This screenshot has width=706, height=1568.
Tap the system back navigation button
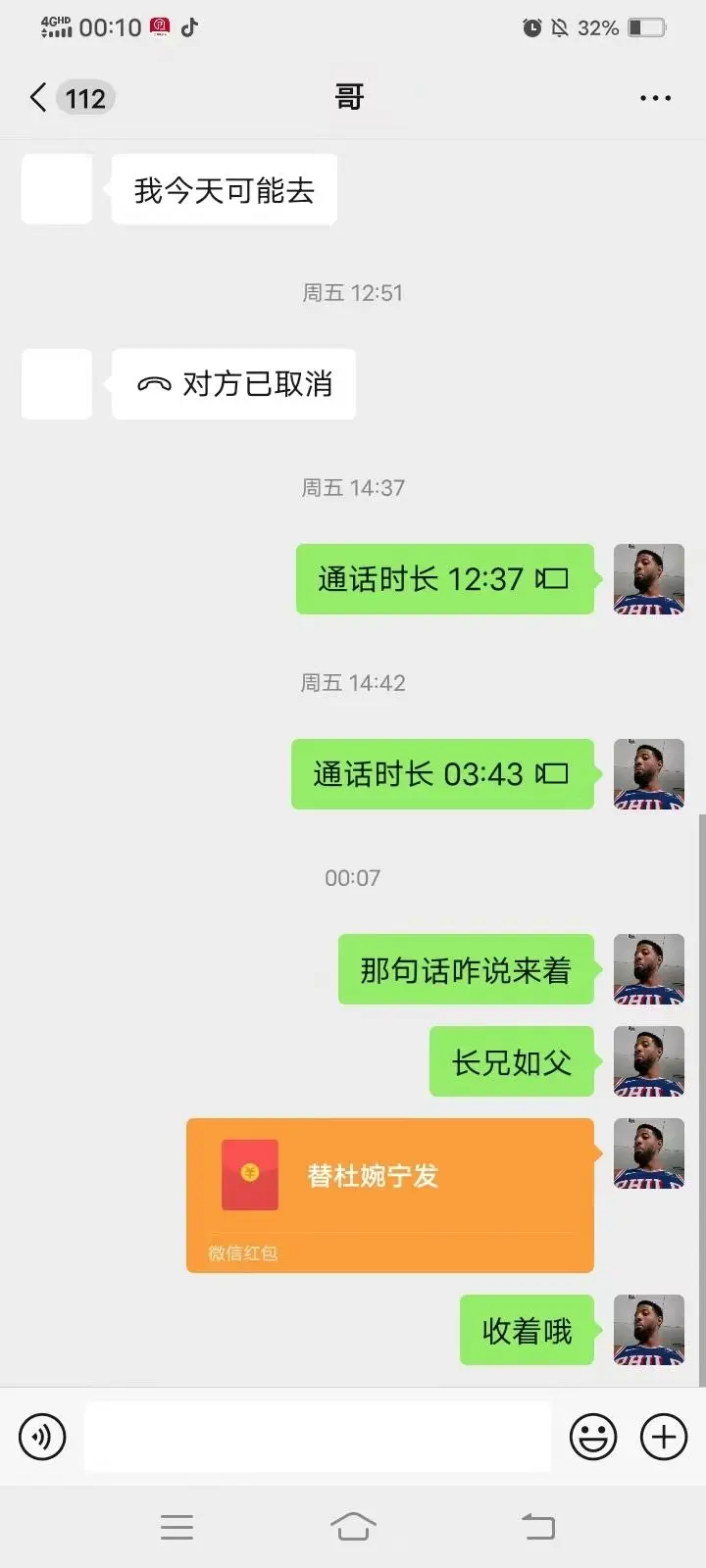(x=537, y=1526)
